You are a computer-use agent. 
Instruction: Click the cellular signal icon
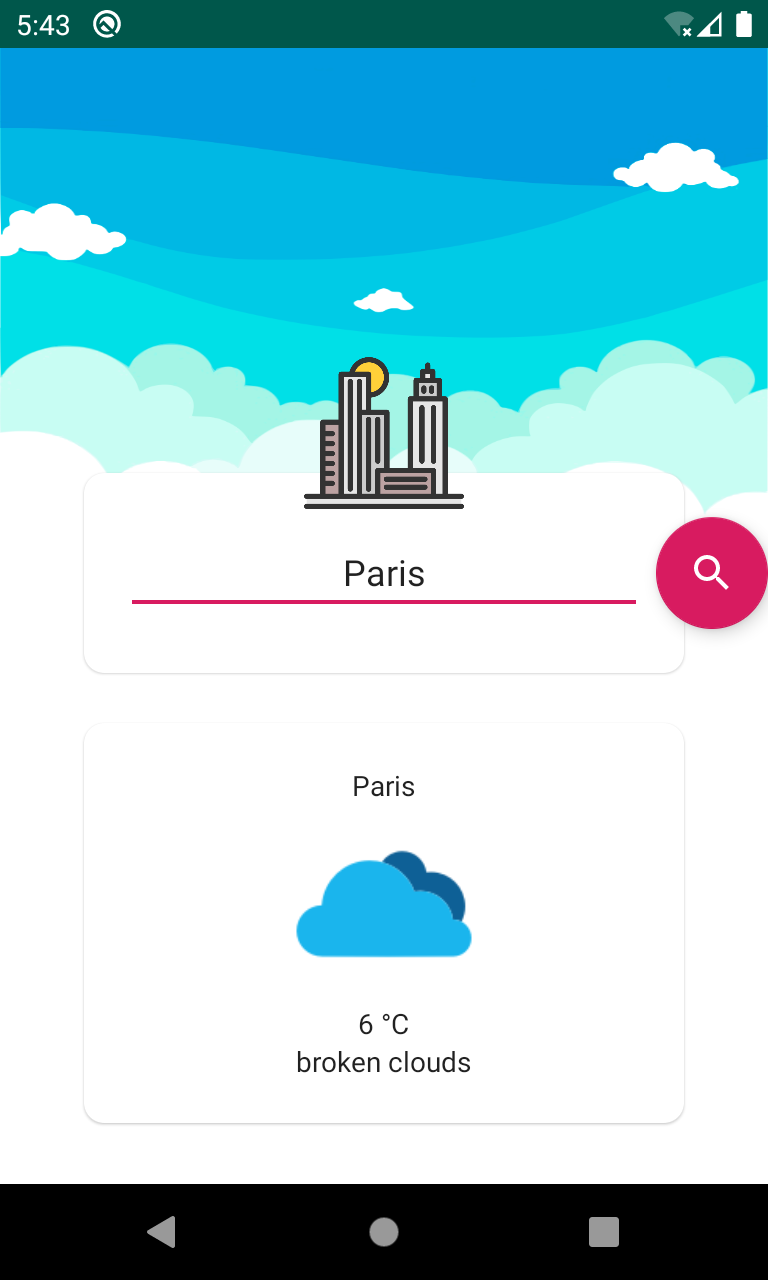(x=712, y=24)
